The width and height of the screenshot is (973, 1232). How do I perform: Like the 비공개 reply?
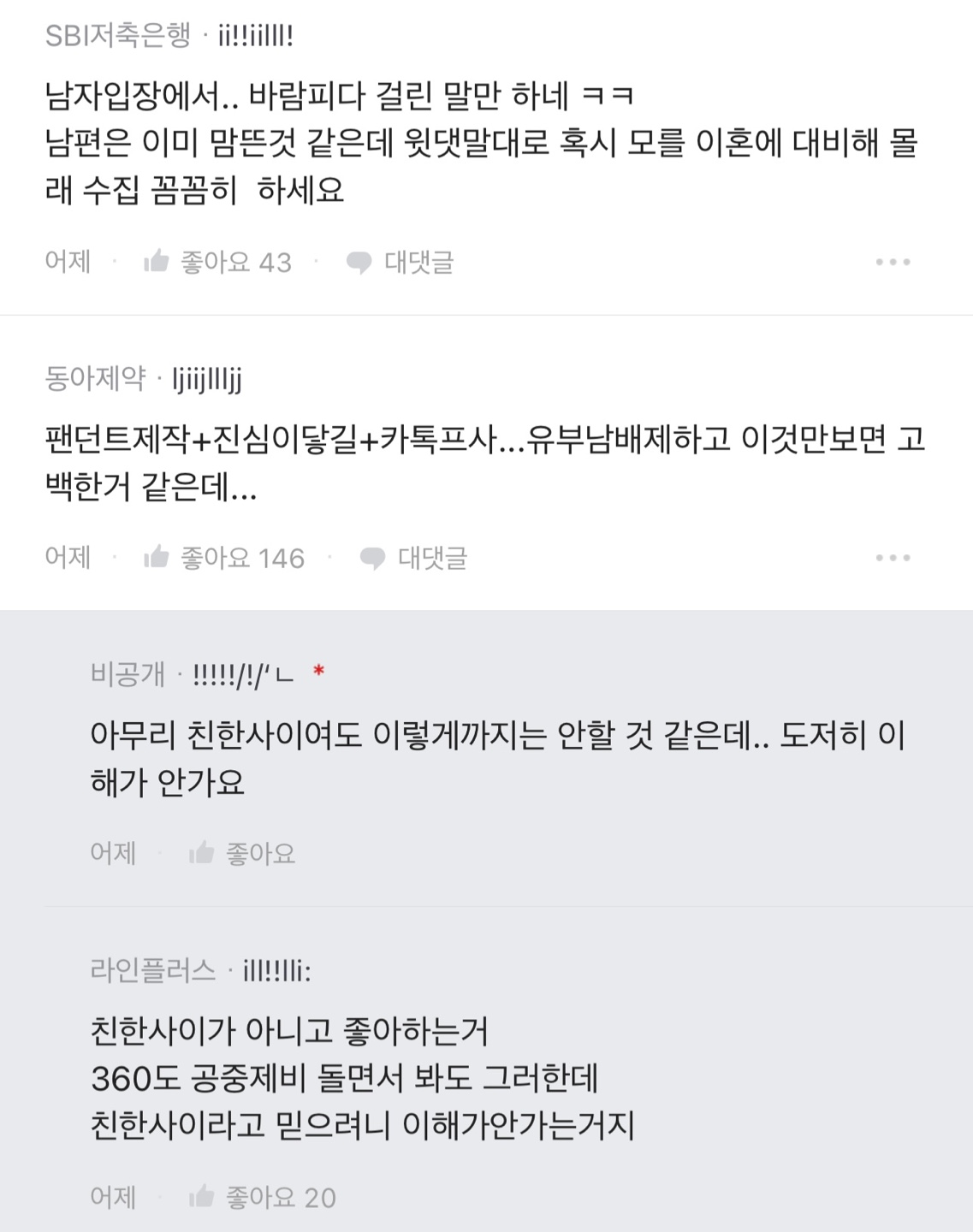click(x=202, y=852)
